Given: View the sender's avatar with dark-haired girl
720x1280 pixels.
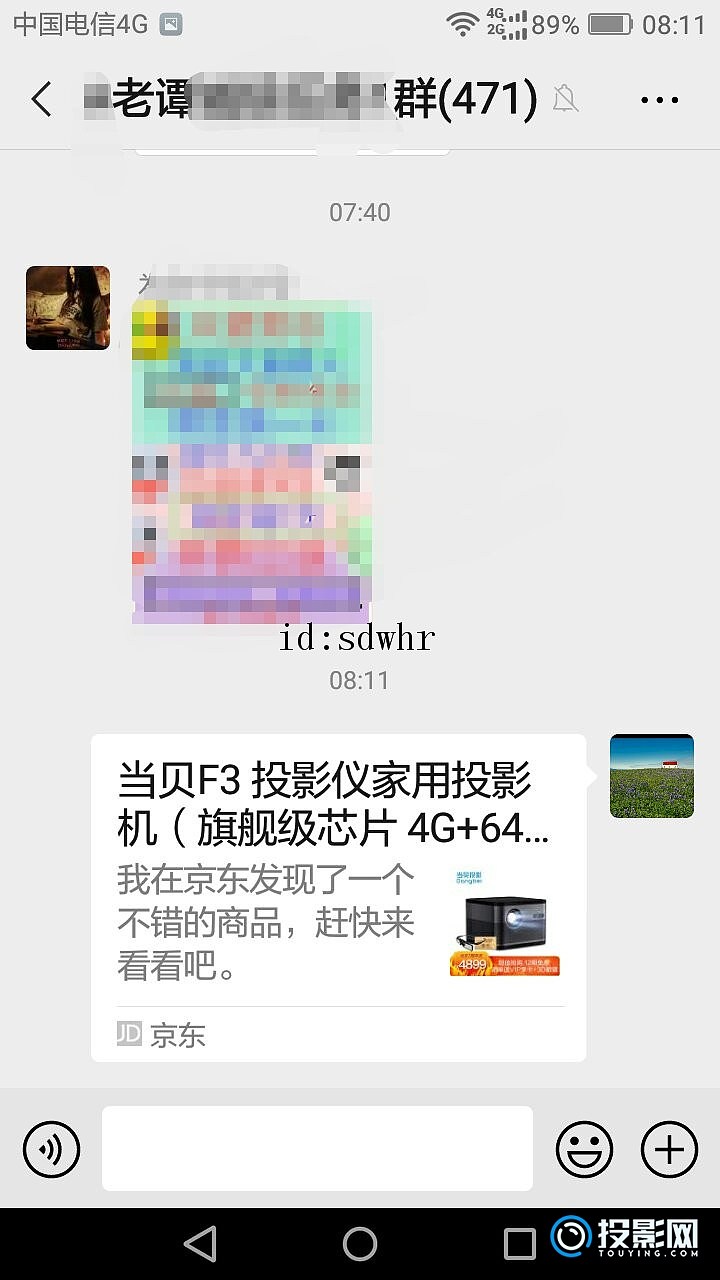Looking at the screenshot, I should (x=68, y=308).
